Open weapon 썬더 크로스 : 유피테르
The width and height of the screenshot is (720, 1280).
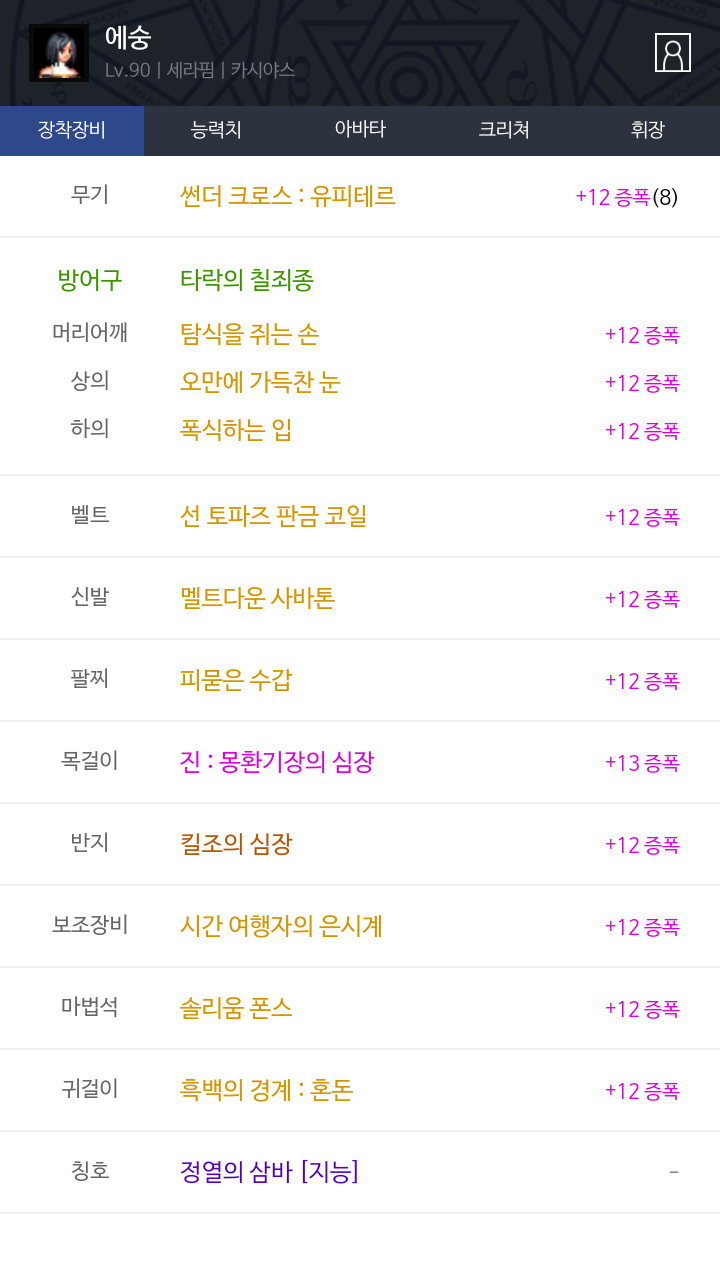pos(288,196)
